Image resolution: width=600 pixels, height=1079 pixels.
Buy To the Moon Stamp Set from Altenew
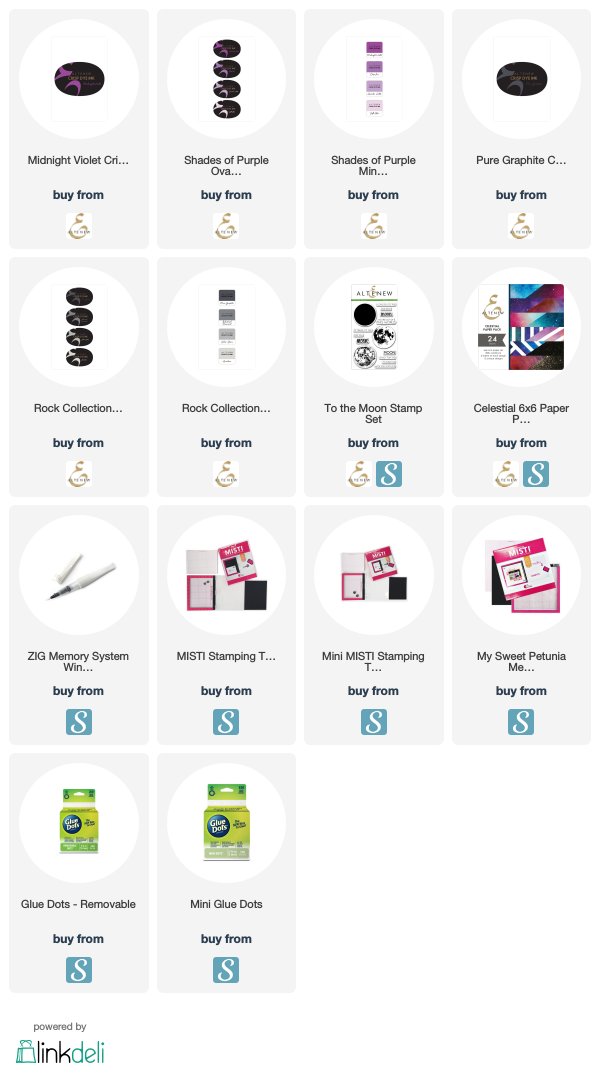[359, 474]
